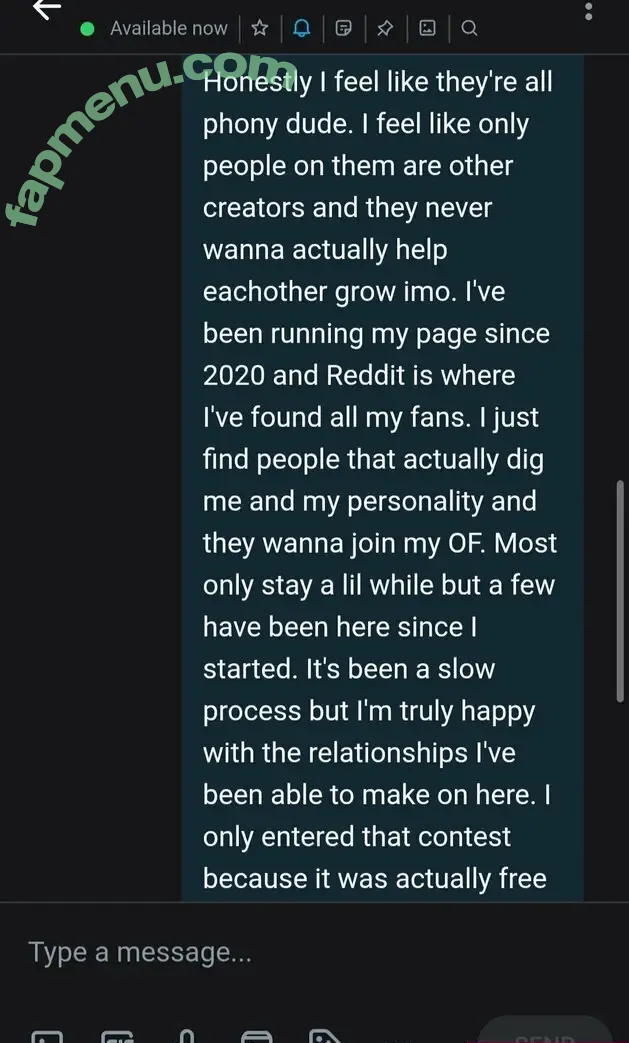Open the three-dot overflow menu
This screenshot has width=629, height=1043.
[588, 12]
